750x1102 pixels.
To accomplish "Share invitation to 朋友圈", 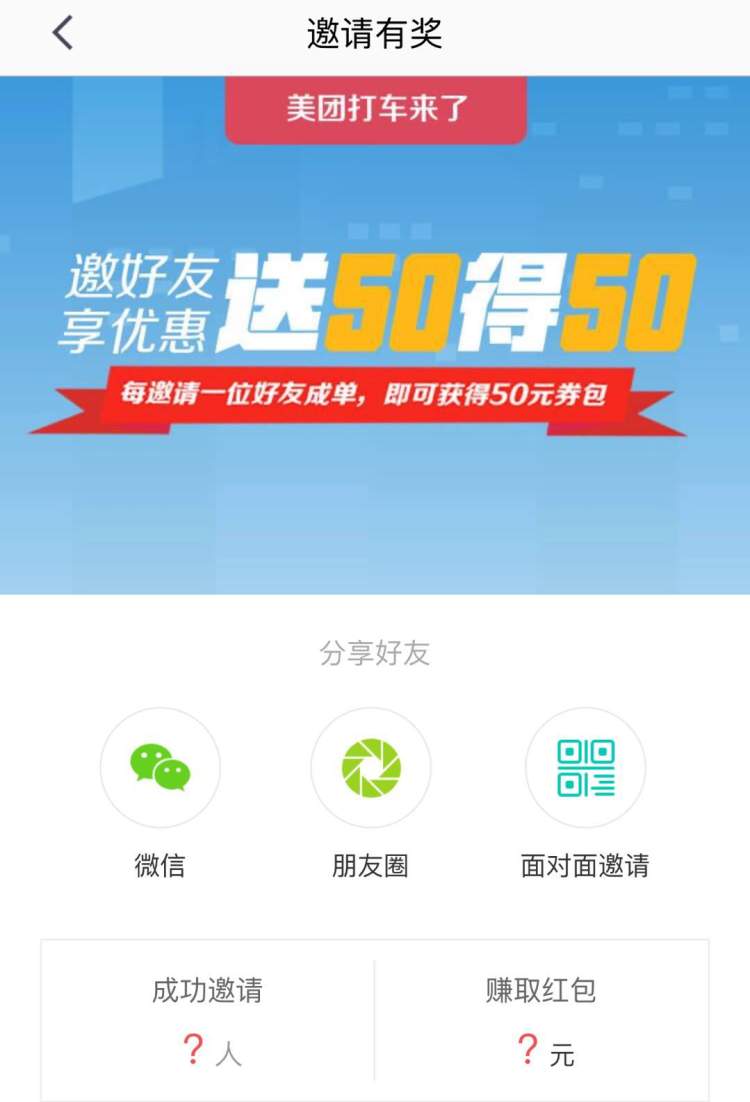I will coord(371,768).
